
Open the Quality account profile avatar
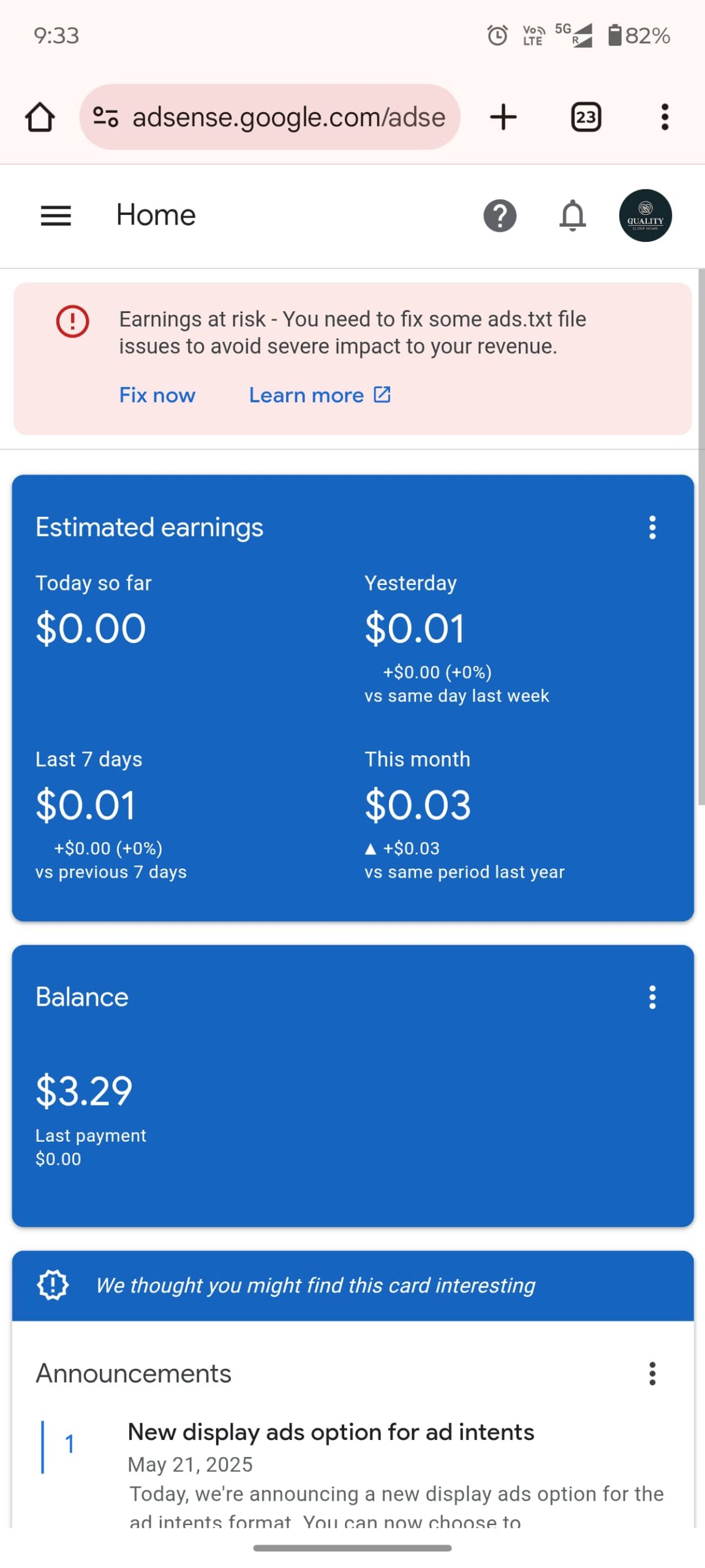click(645, 216)
